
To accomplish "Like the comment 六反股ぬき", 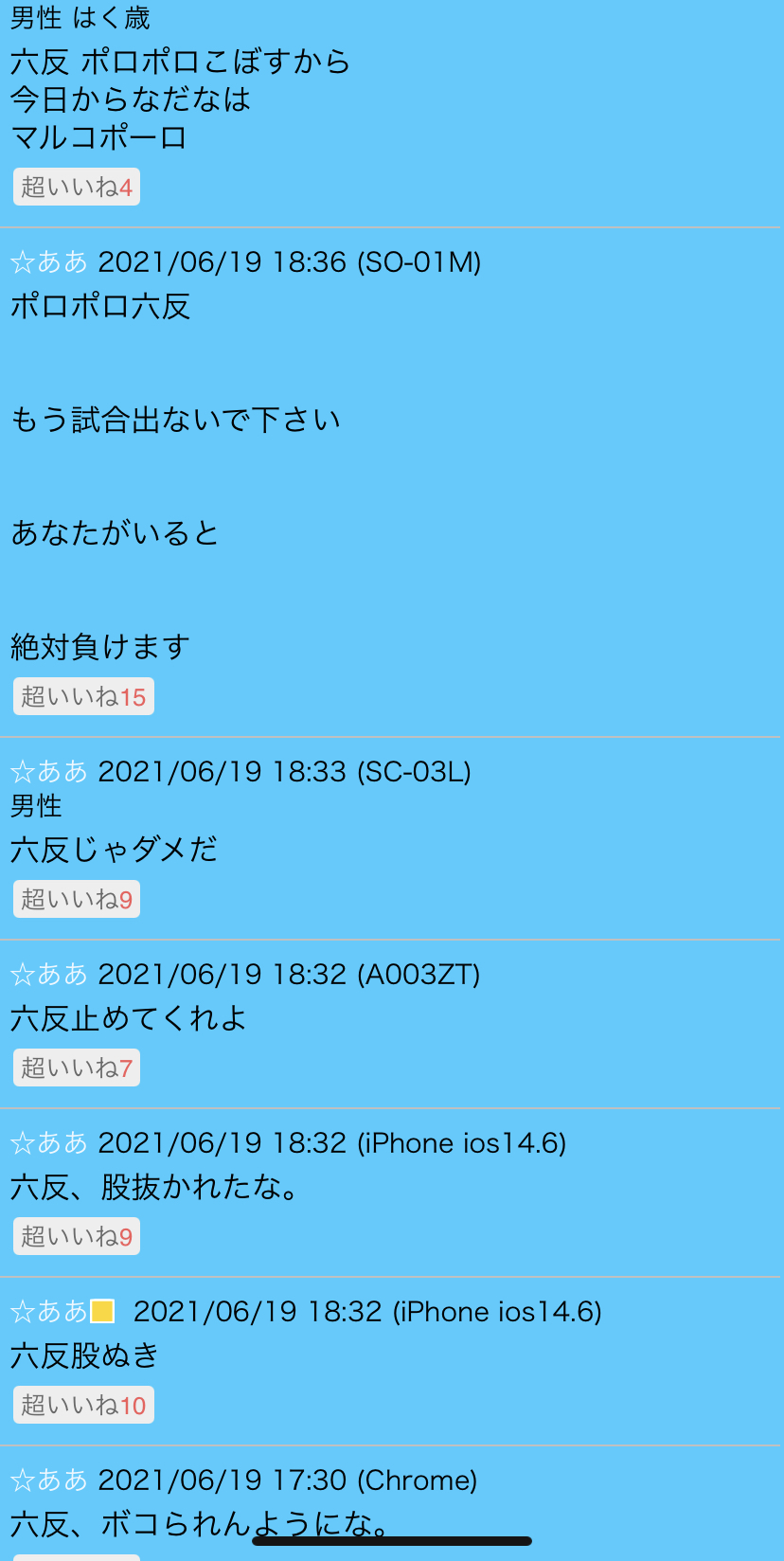I will tap(83, 1405).
